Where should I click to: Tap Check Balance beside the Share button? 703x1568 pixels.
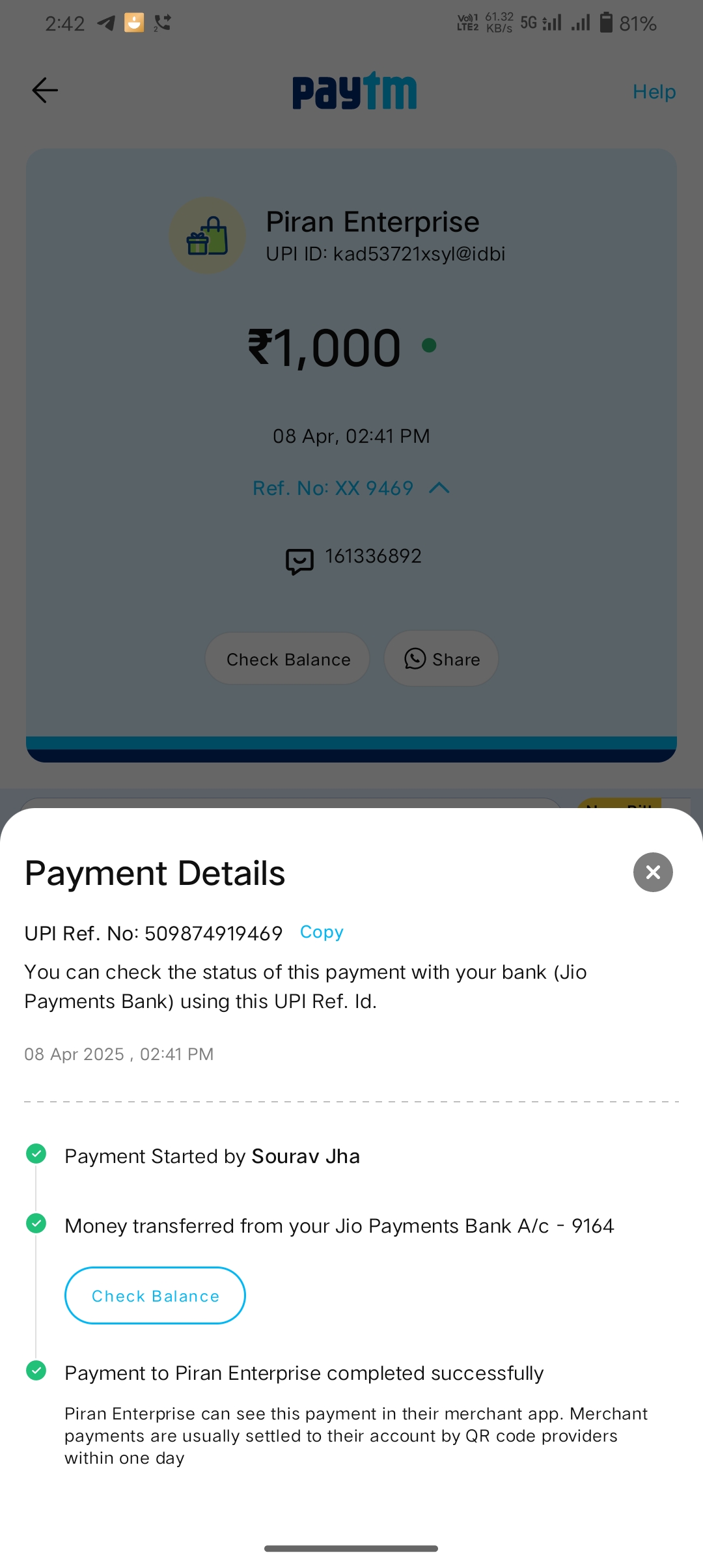pyautogui.click(x=288, y=659)
